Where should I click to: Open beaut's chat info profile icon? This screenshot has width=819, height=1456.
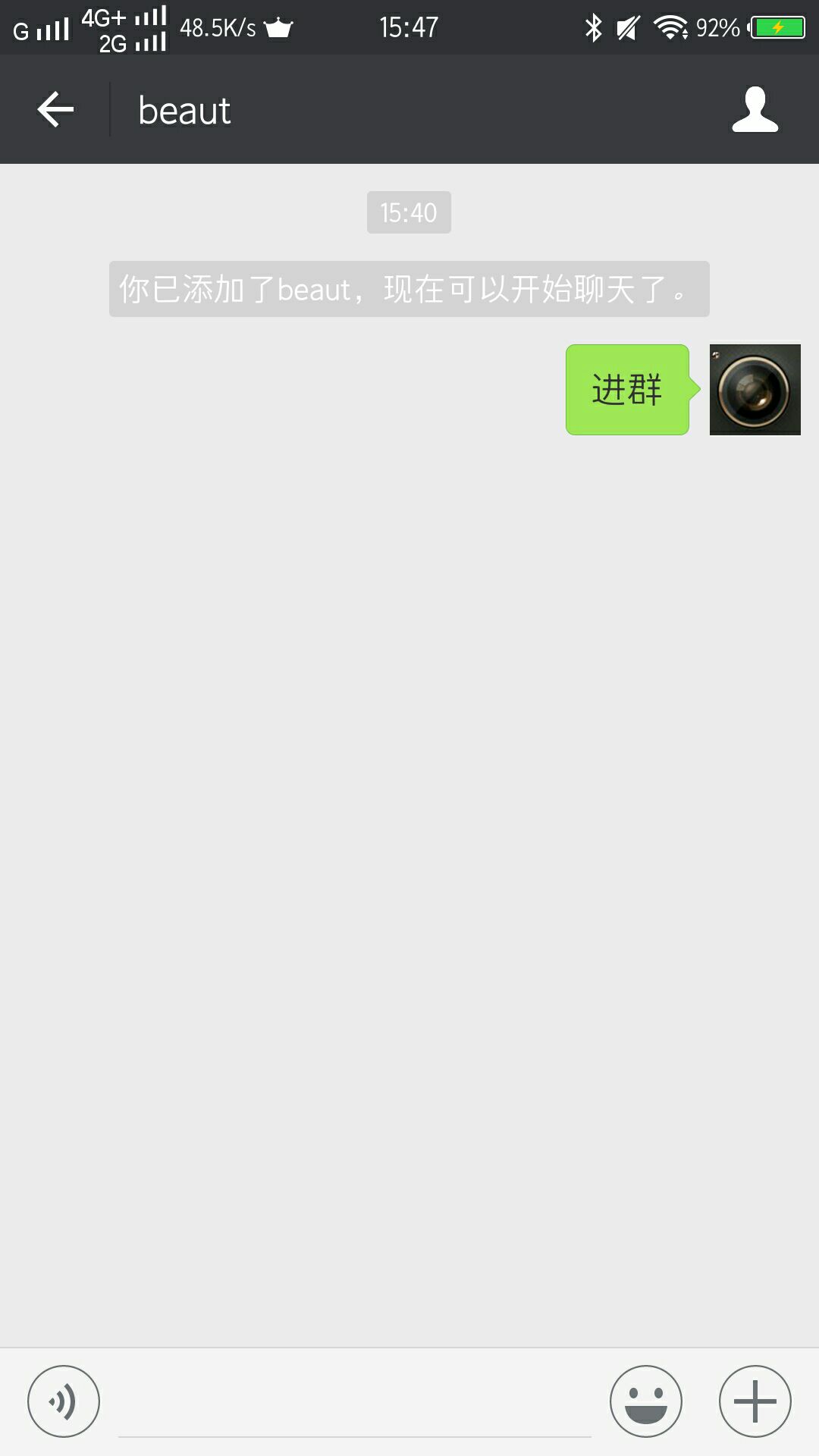click(x=755, y=110)
